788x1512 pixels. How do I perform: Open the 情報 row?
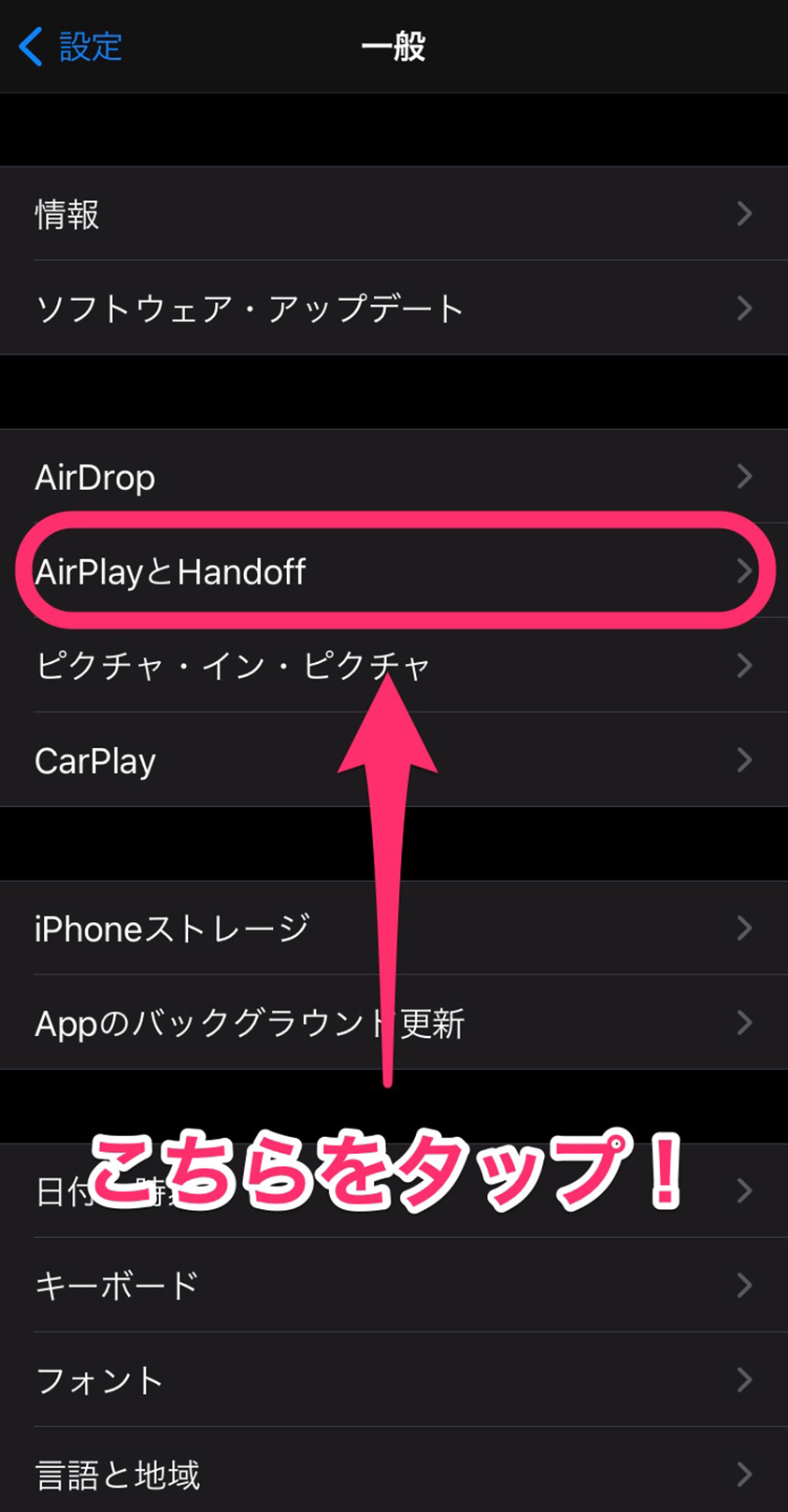point(393,214)
